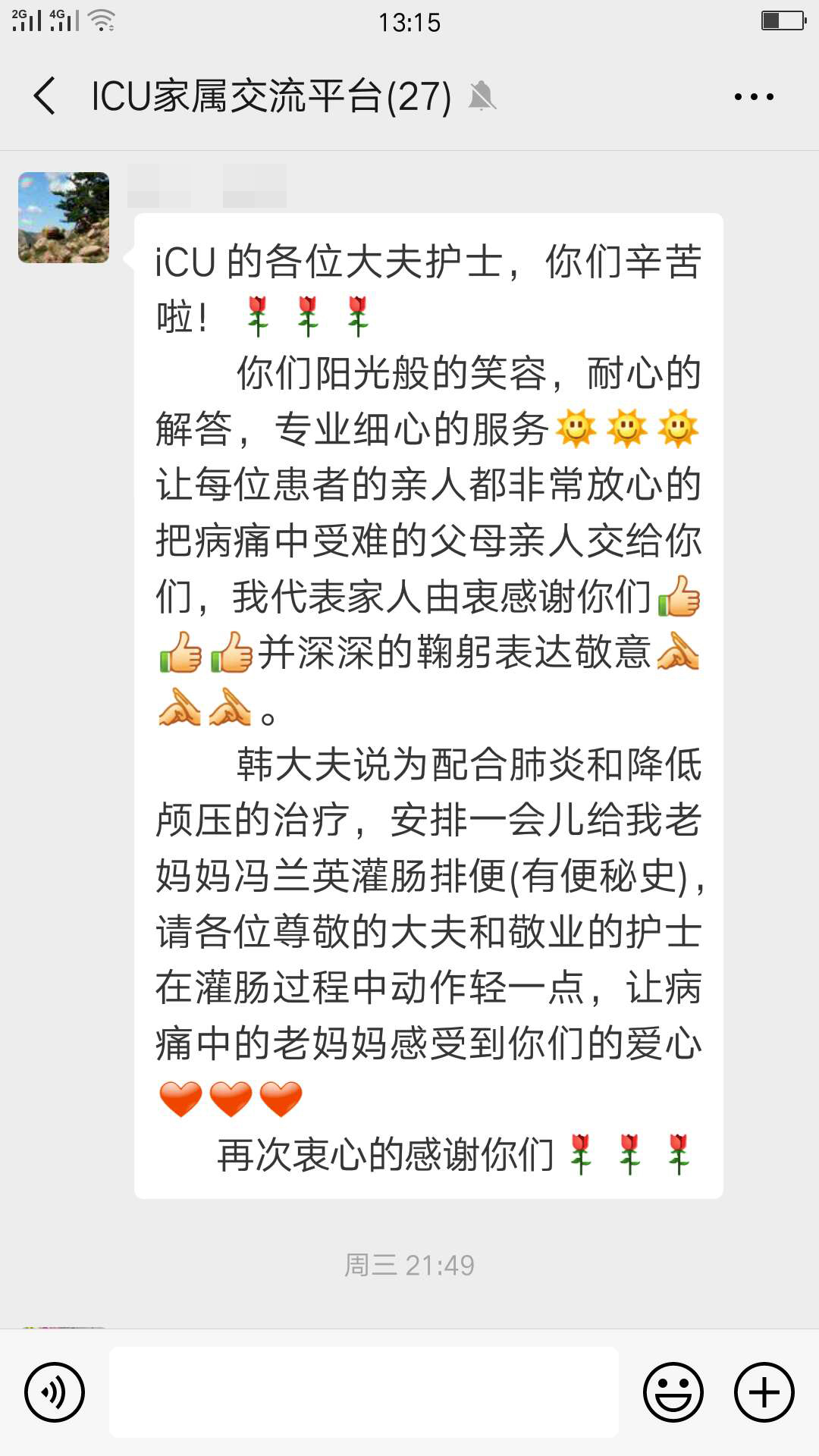Open the emoji sticker panel
819x1456 pixels.
pos(673,1392)
